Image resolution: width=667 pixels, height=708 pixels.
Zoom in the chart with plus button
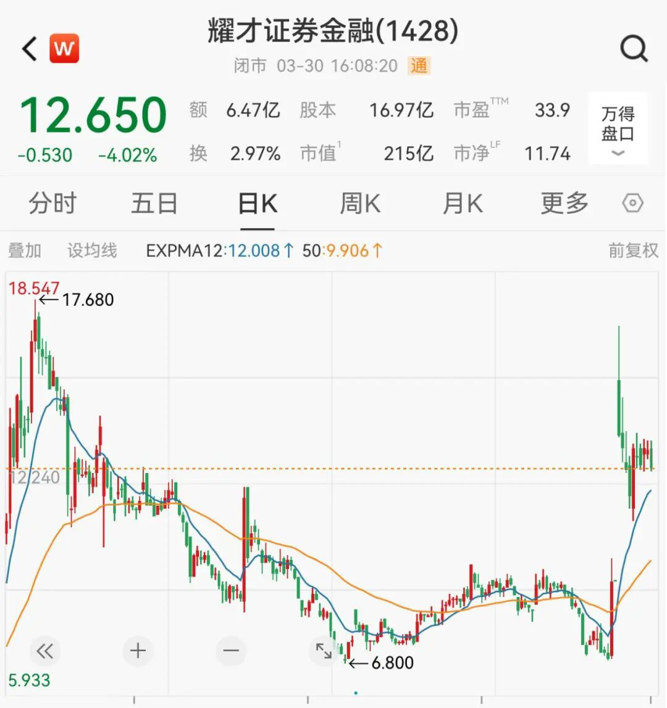point(137,651)
